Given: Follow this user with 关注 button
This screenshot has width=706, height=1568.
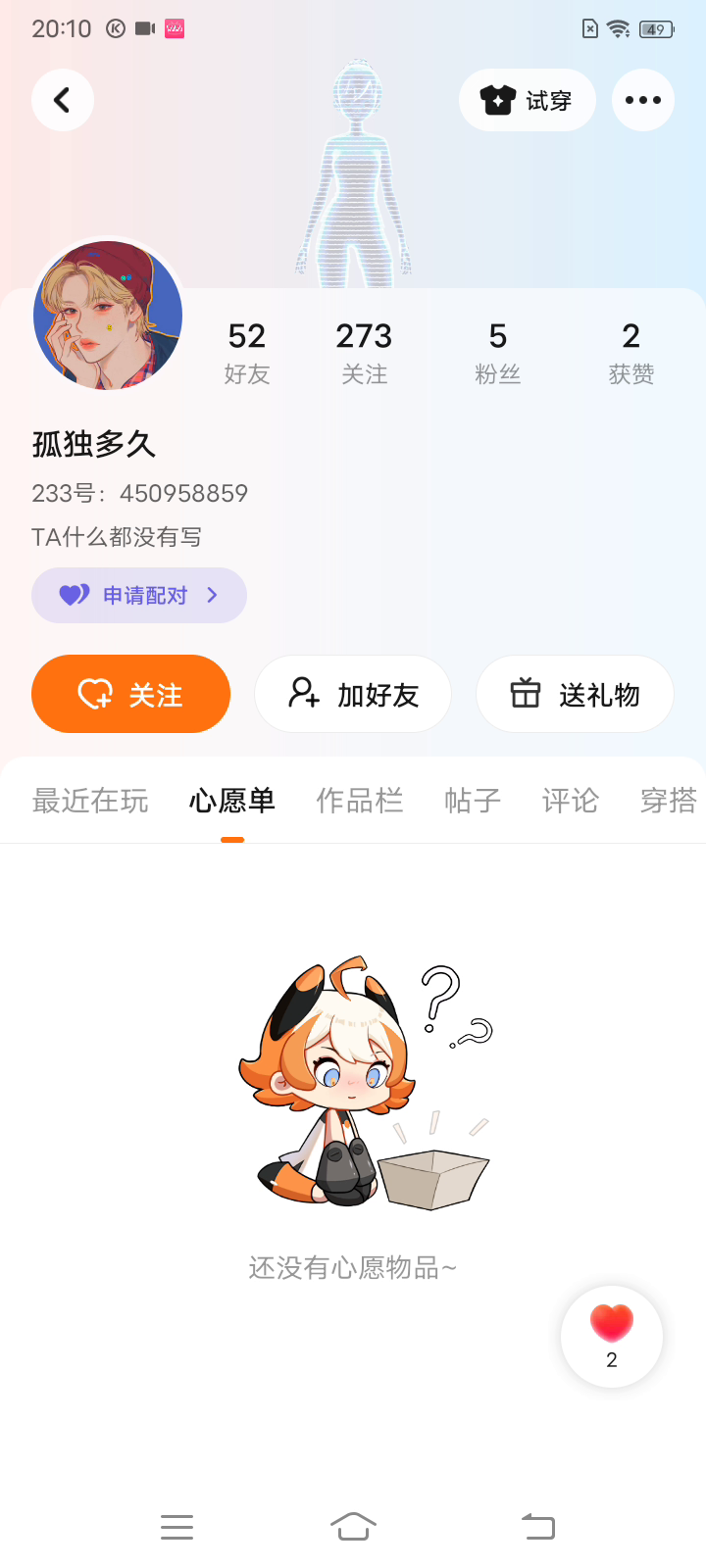Looking at the screenshot, I should (x=131, y=694).
